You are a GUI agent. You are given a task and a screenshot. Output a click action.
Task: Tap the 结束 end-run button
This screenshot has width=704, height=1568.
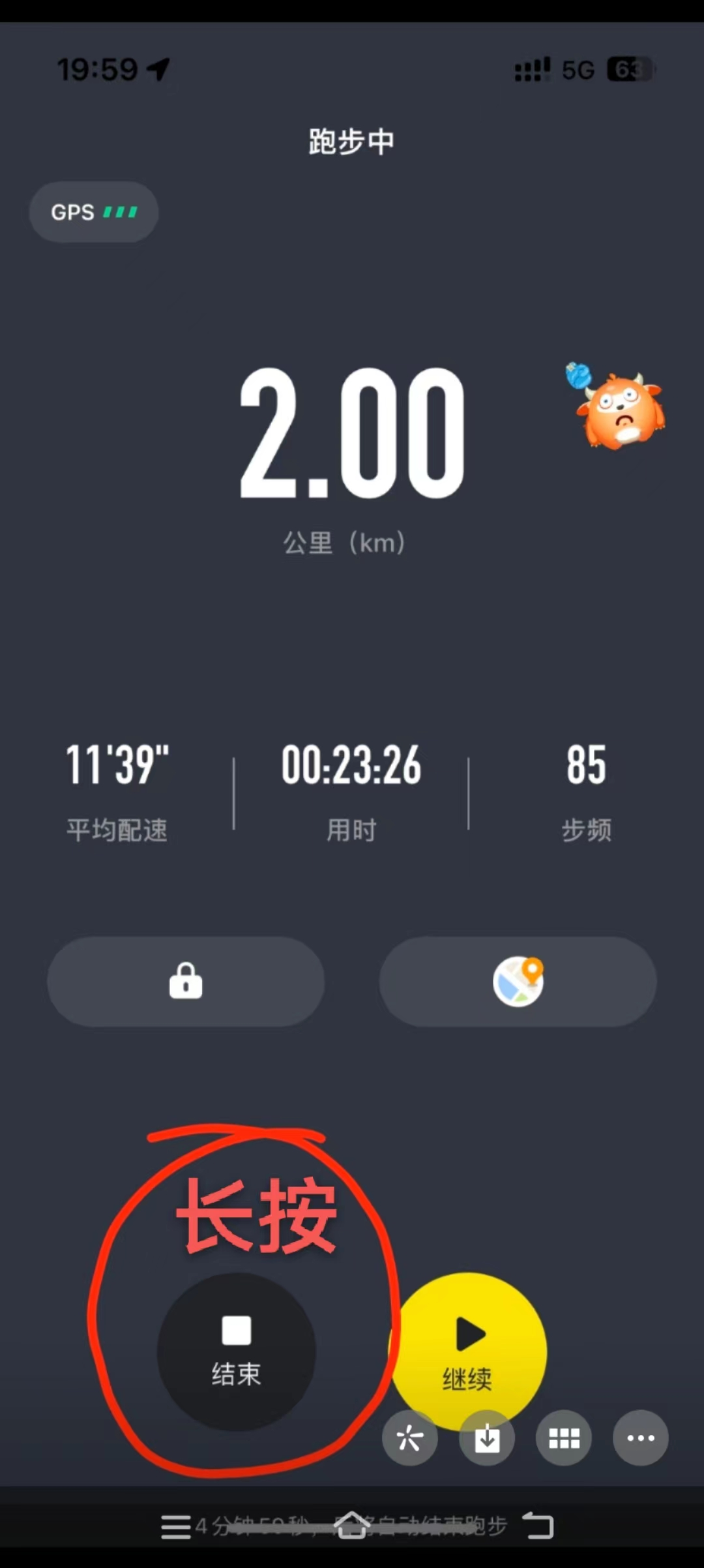pos(236,1352)
